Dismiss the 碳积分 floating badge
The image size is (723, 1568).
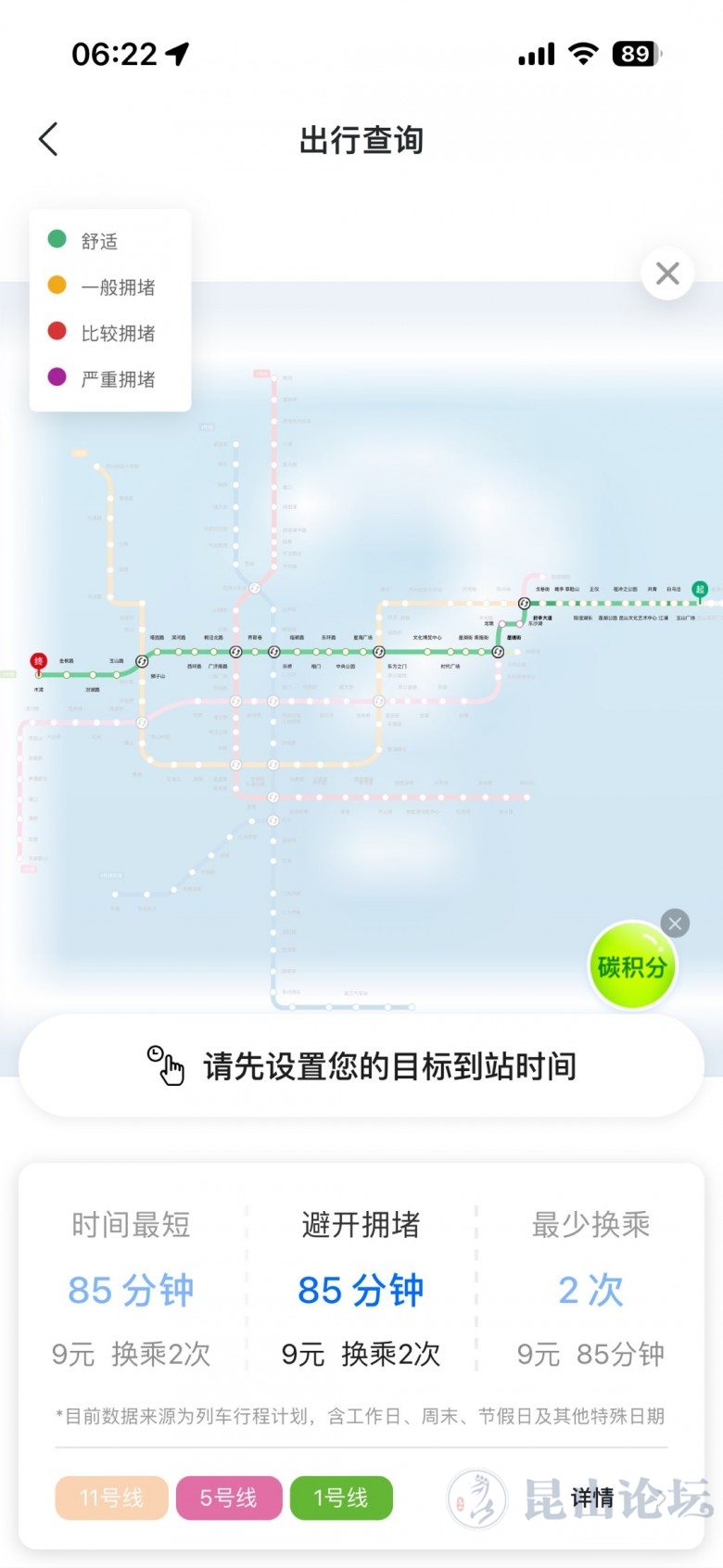tap(675, 923)
